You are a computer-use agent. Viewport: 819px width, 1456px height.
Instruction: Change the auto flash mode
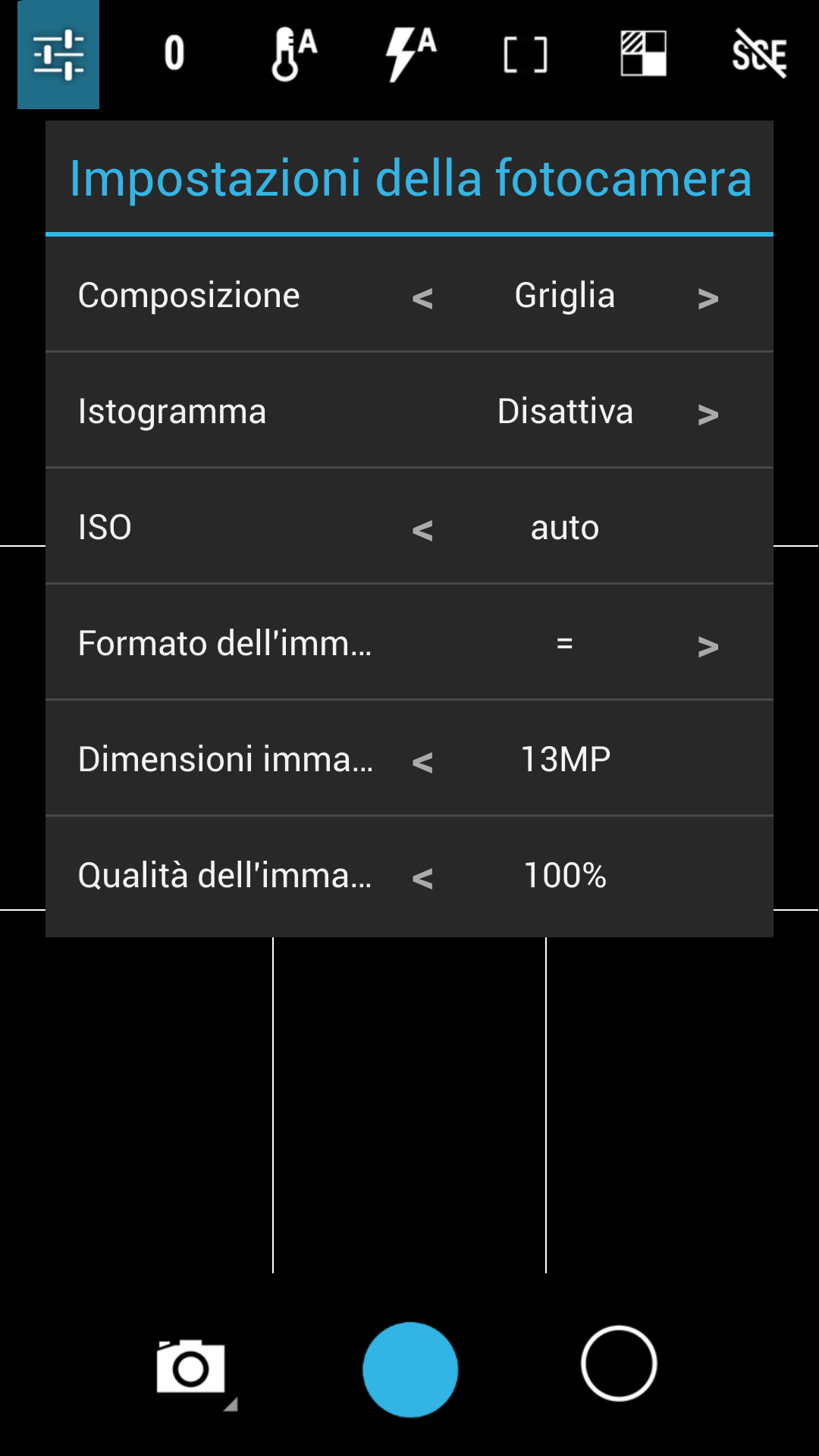coord(410,54)
